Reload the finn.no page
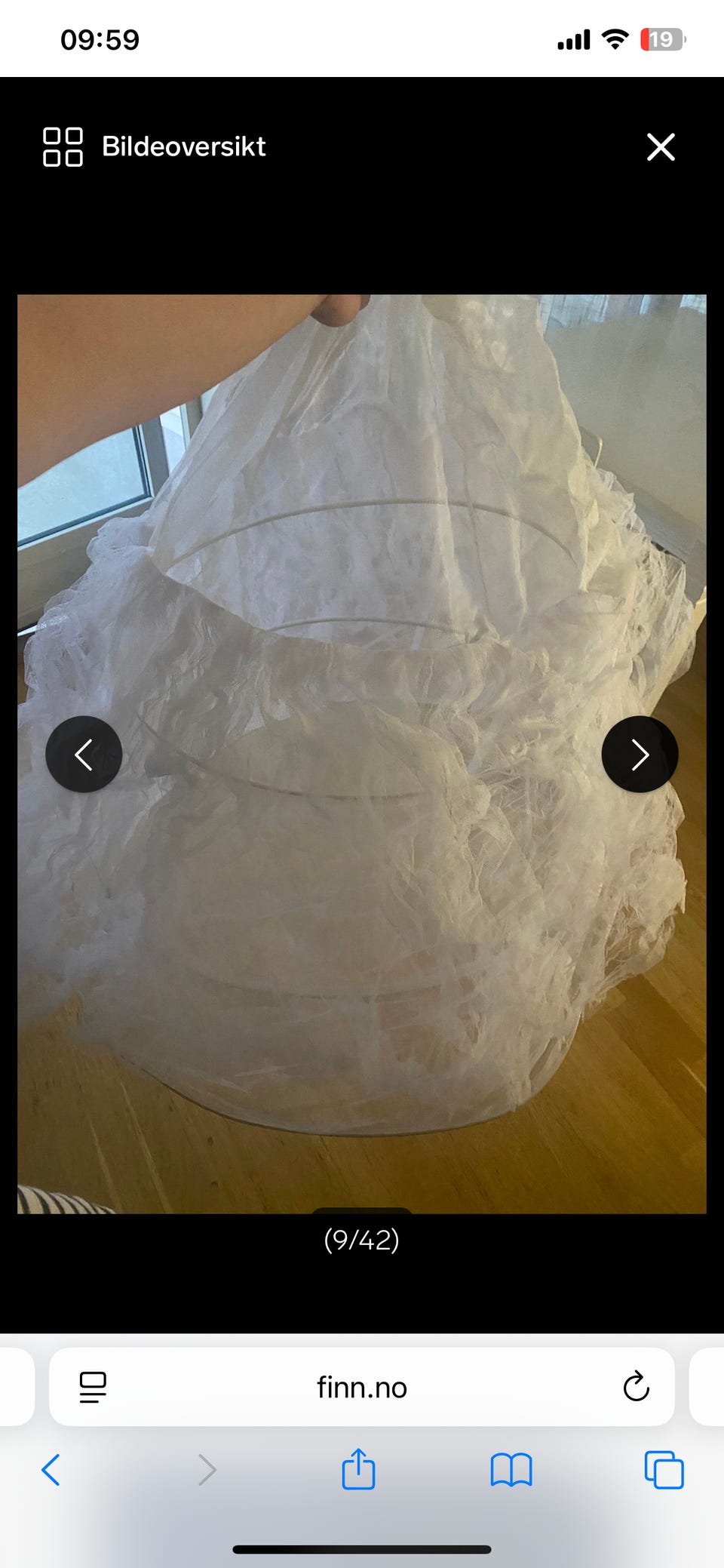Image resolution: width=724 pixels, height=1568 pixels. [x=636, y=1387]
